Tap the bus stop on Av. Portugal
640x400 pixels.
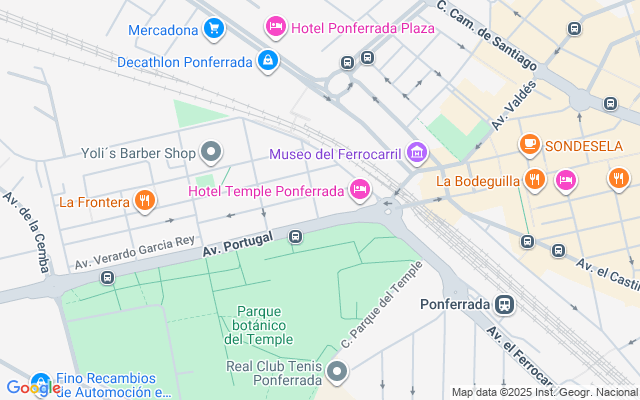(296, 237)
